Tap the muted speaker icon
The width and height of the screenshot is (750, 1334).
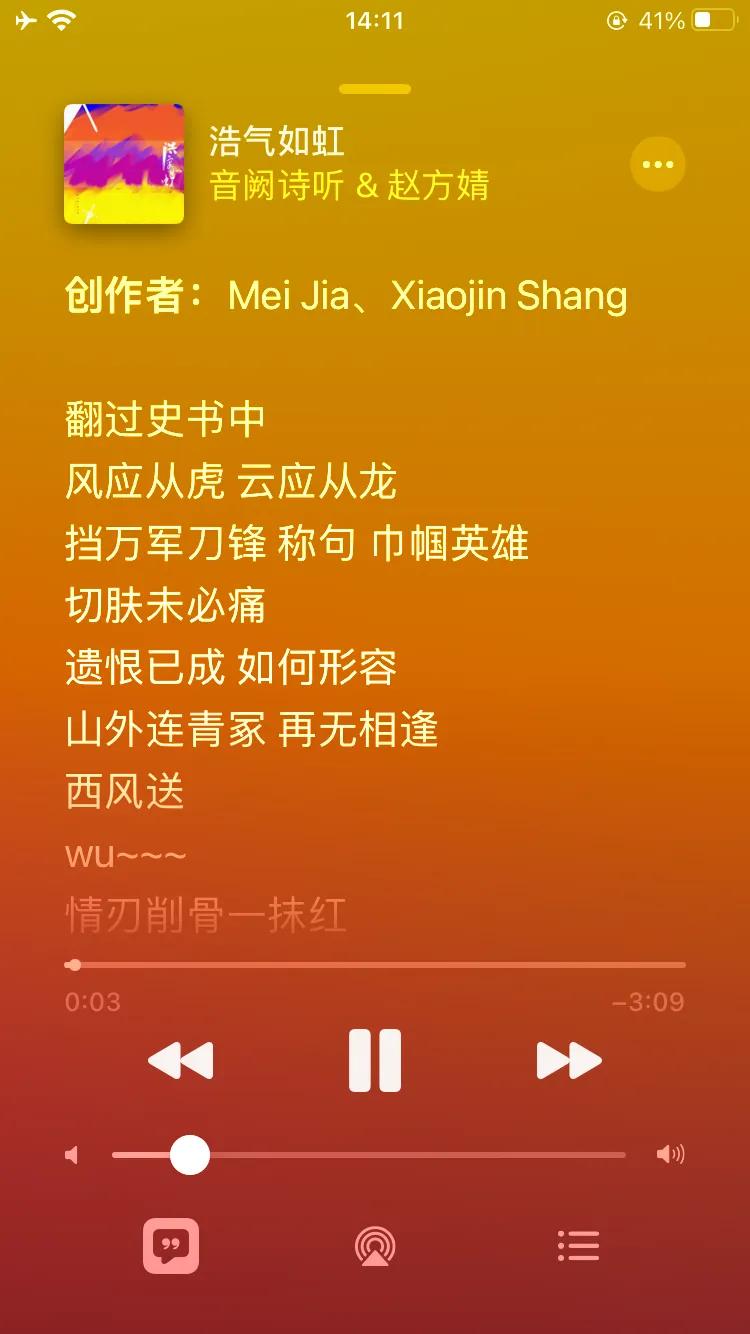(71, 1155)
